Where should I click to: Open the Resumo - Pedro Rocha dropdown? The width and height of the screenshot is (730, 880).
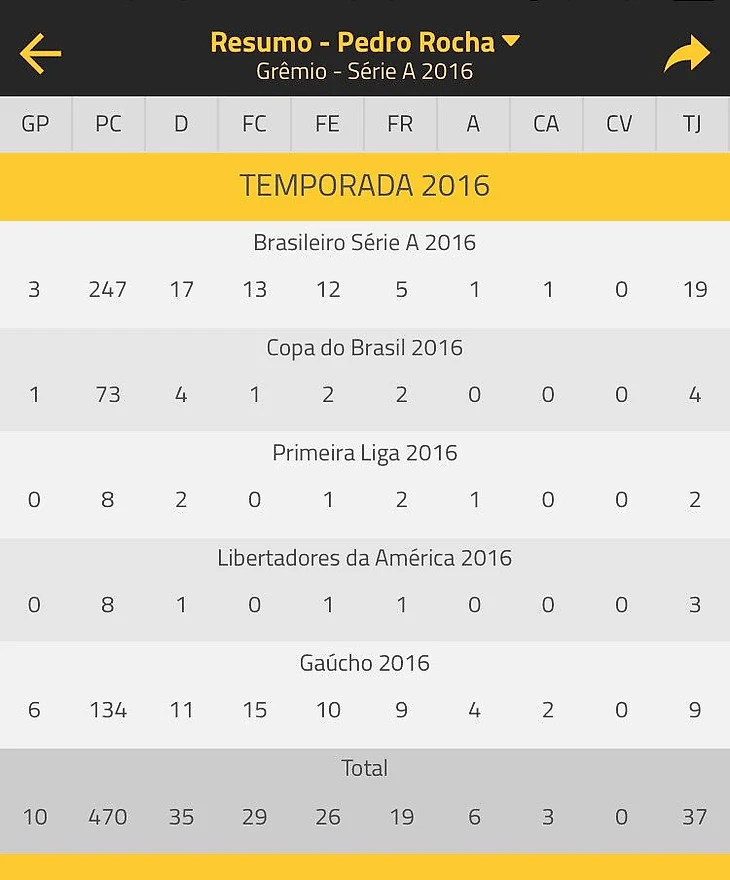tap(511, 42)
